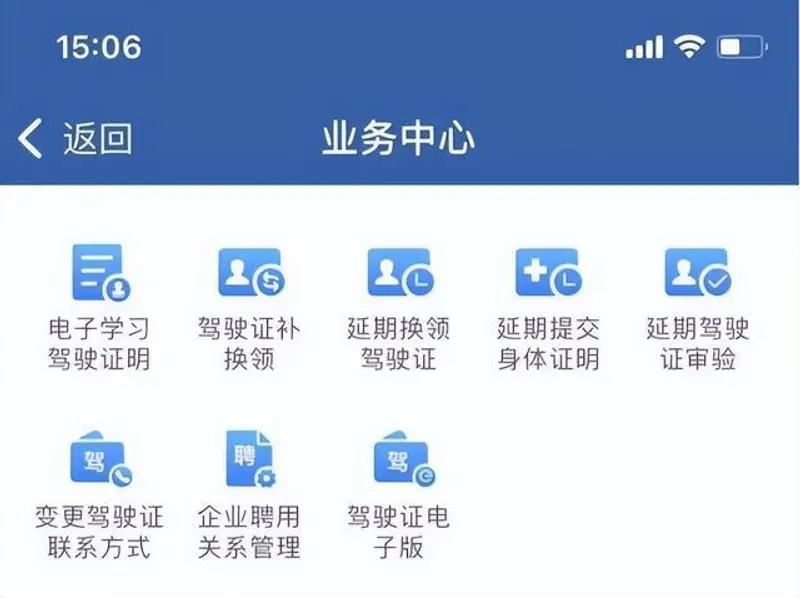Open 电子学习驾驶证明
This screenshot has height=598, width=800.
coord(100,275)
